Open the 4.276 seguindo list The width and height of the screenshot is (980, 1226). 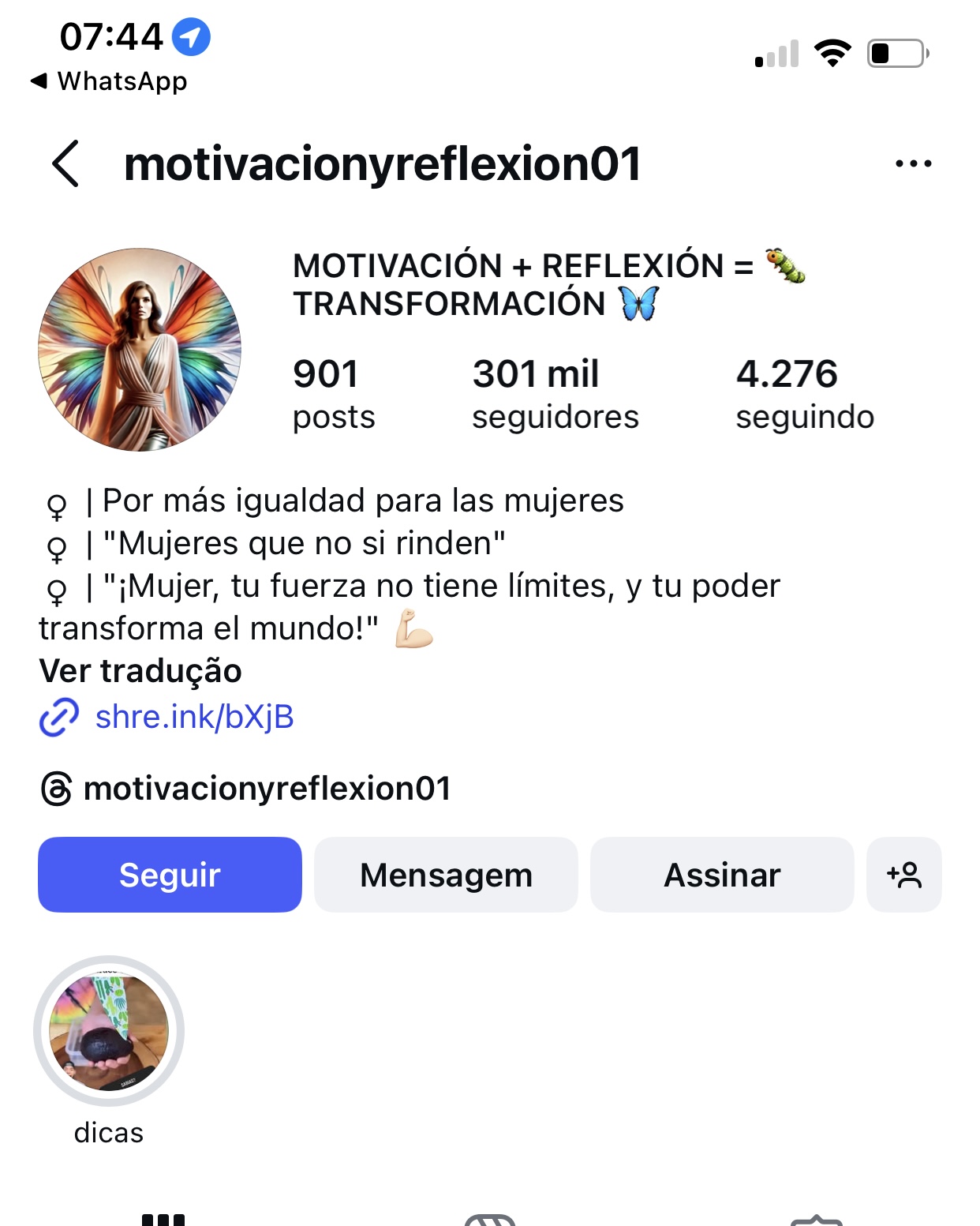point(804,394)
